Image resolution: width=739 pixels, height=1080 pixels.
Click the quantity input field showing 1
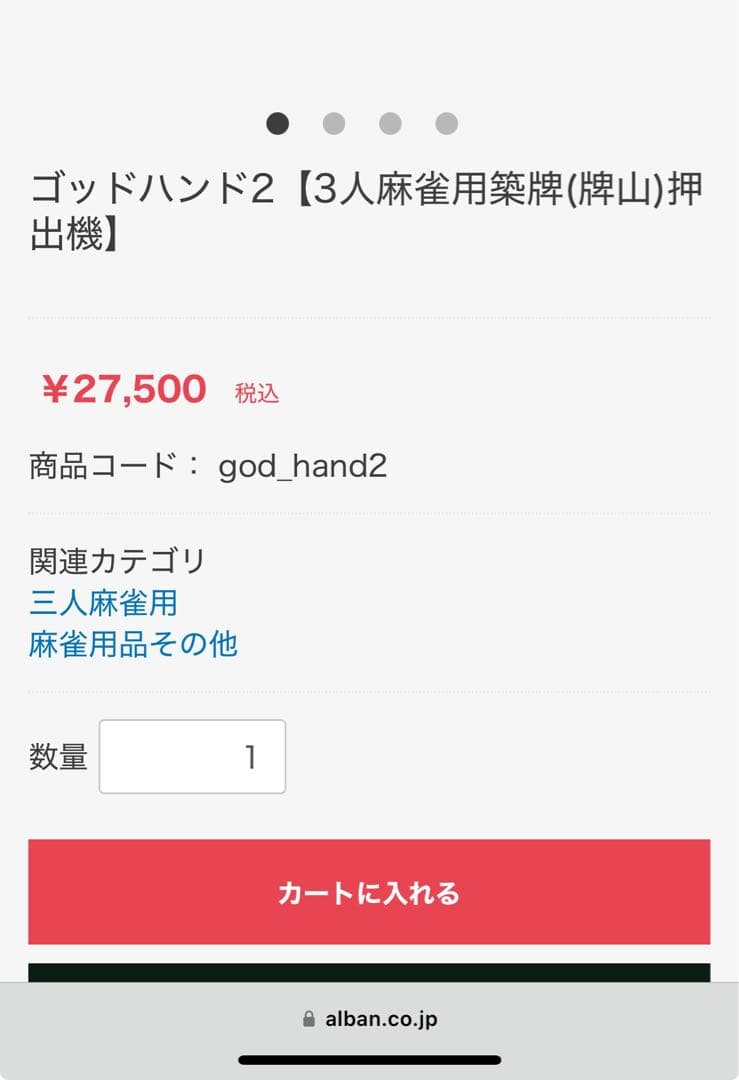[192, 756]
